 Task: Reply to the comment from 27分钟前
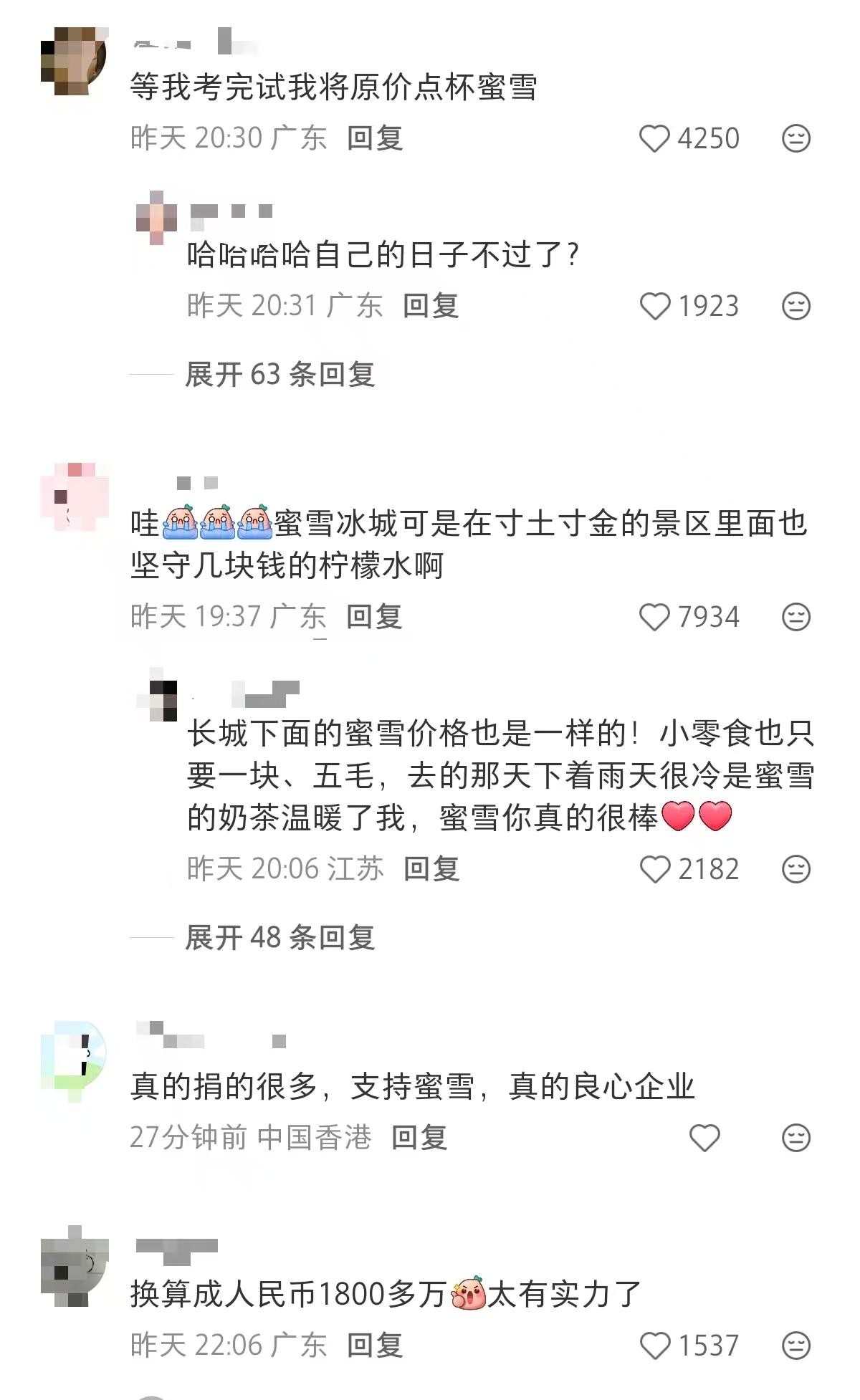point(419,1138)
